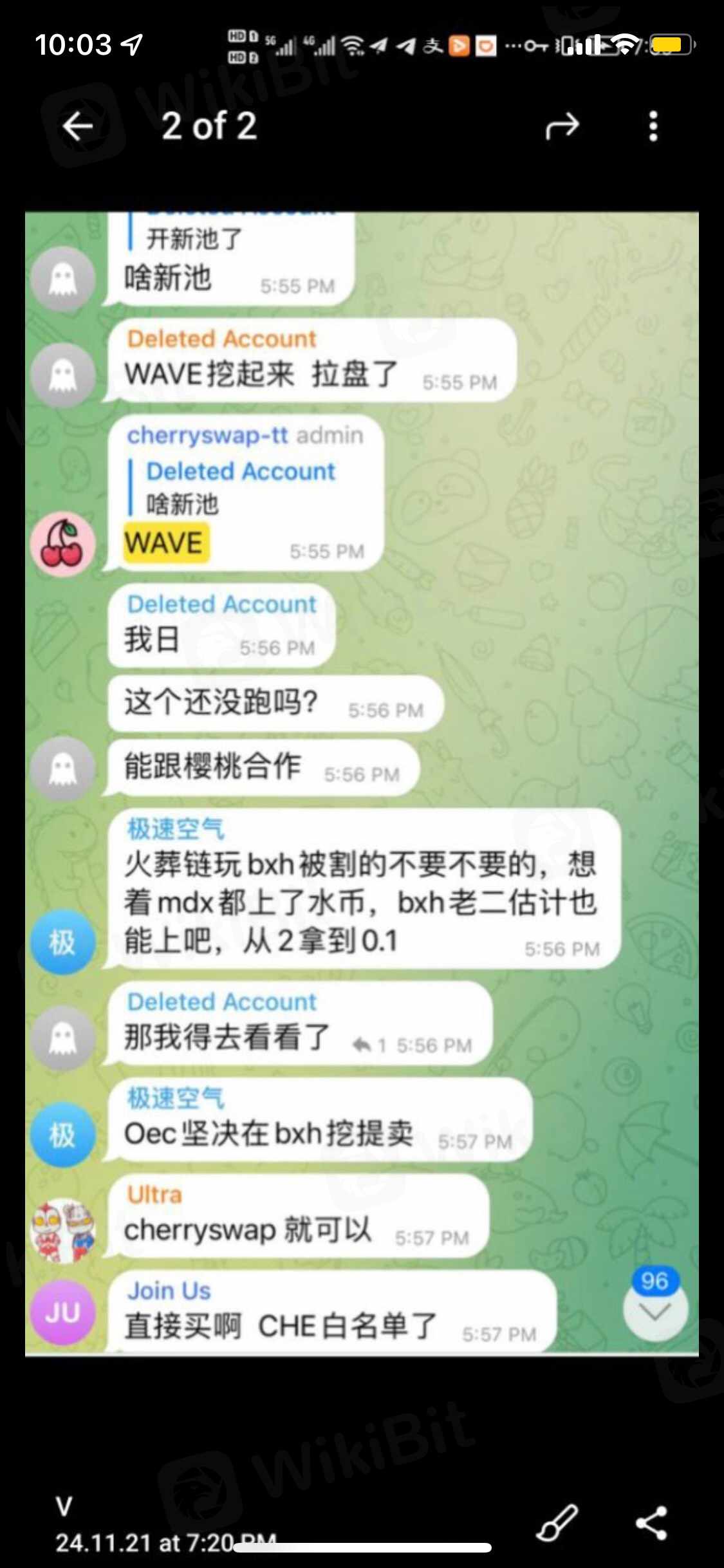Viewport: 724px width, 1568px height.
Task: Share this photo
Action: point(651,1523)
